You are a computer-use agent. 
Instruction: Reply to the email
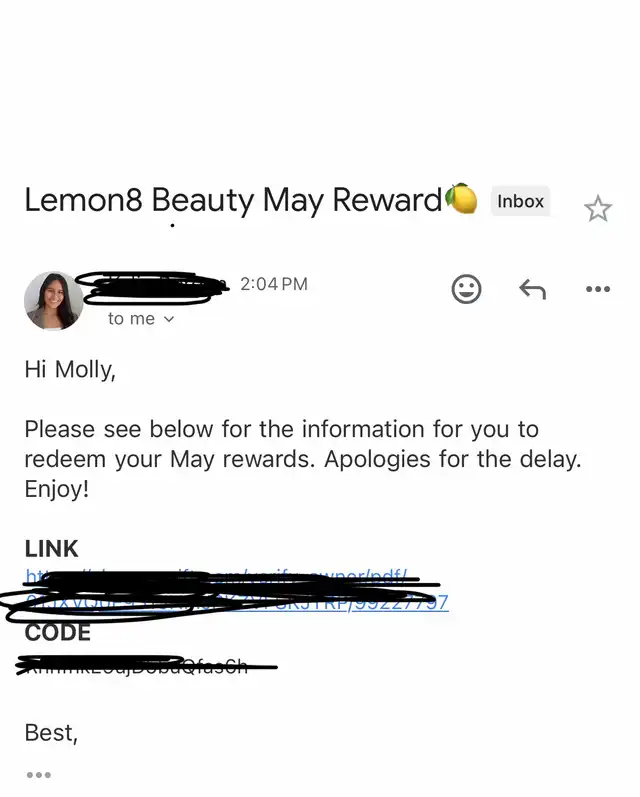(x=532, y=289)
